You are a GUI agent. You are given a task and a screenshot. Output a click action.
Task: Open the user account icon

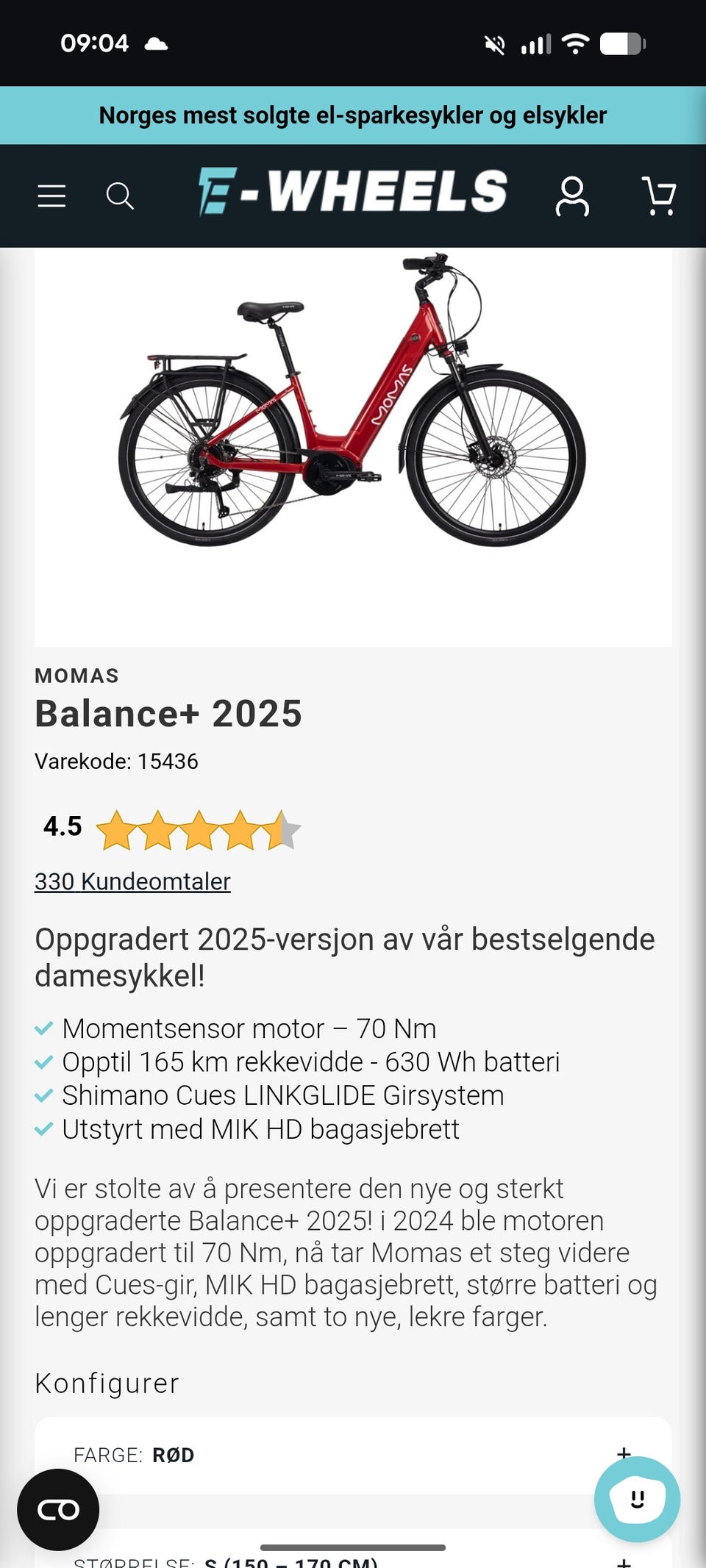point(574,196)
